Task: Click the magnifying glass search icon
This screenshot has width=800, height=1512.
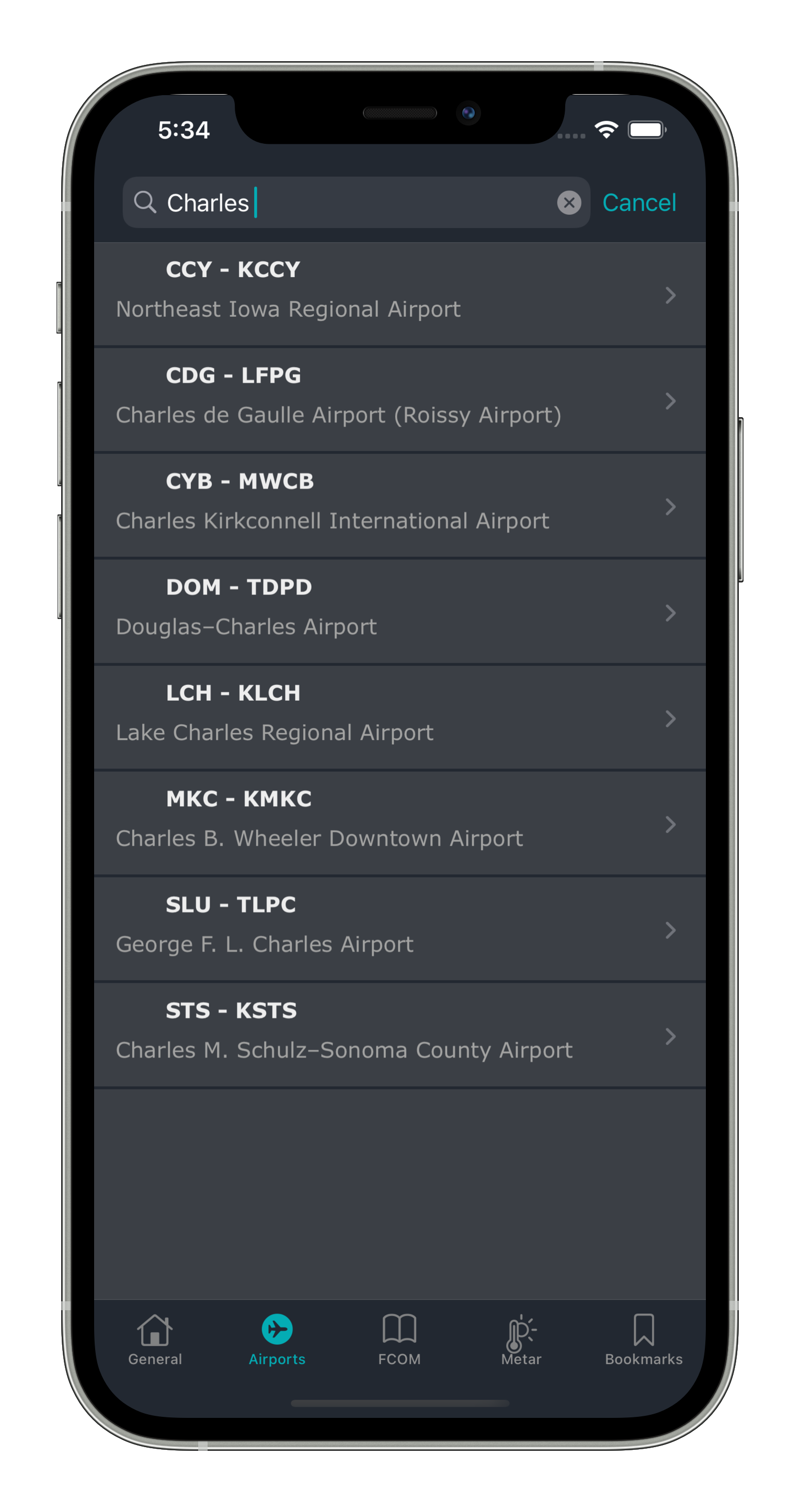Action: point(144,202)
